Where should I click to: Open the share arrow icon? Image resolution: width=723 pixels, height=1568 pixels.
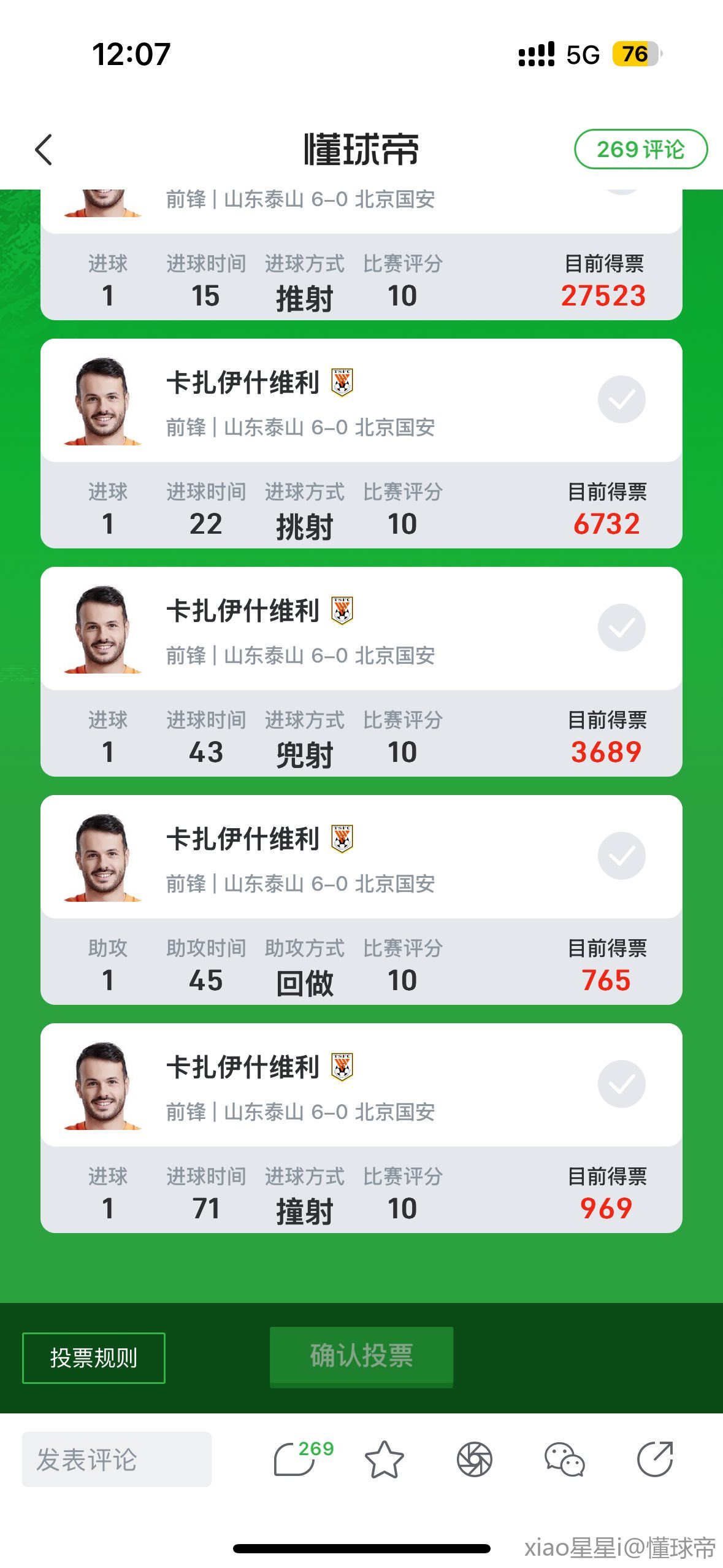tap(655, 1459)
